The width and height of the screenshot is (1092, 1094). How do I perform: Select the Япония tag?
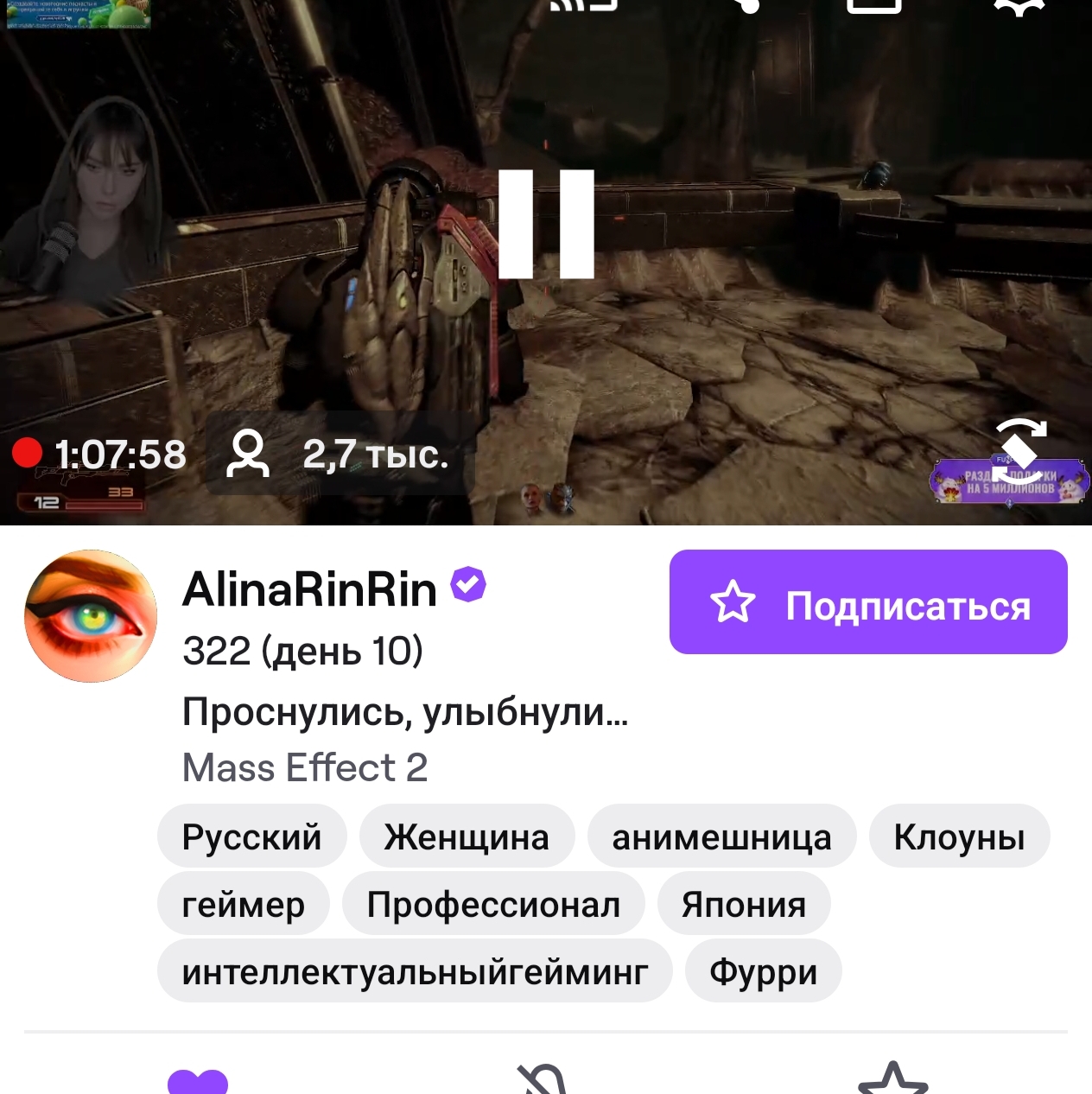744,904
